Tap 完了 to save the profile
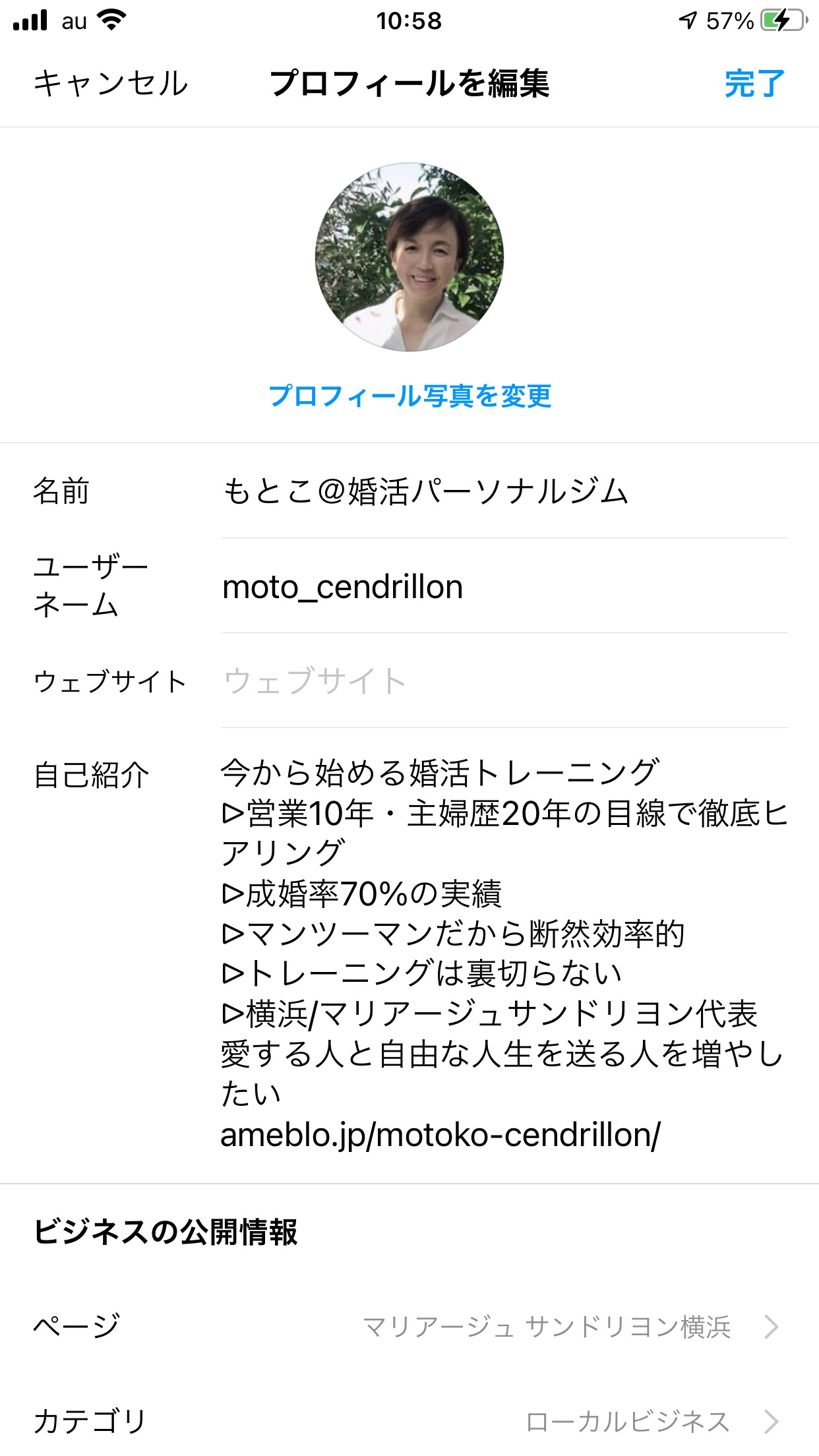Image resolution: width=819 pixels, height=1456 pixels. (x=754, y=84)
